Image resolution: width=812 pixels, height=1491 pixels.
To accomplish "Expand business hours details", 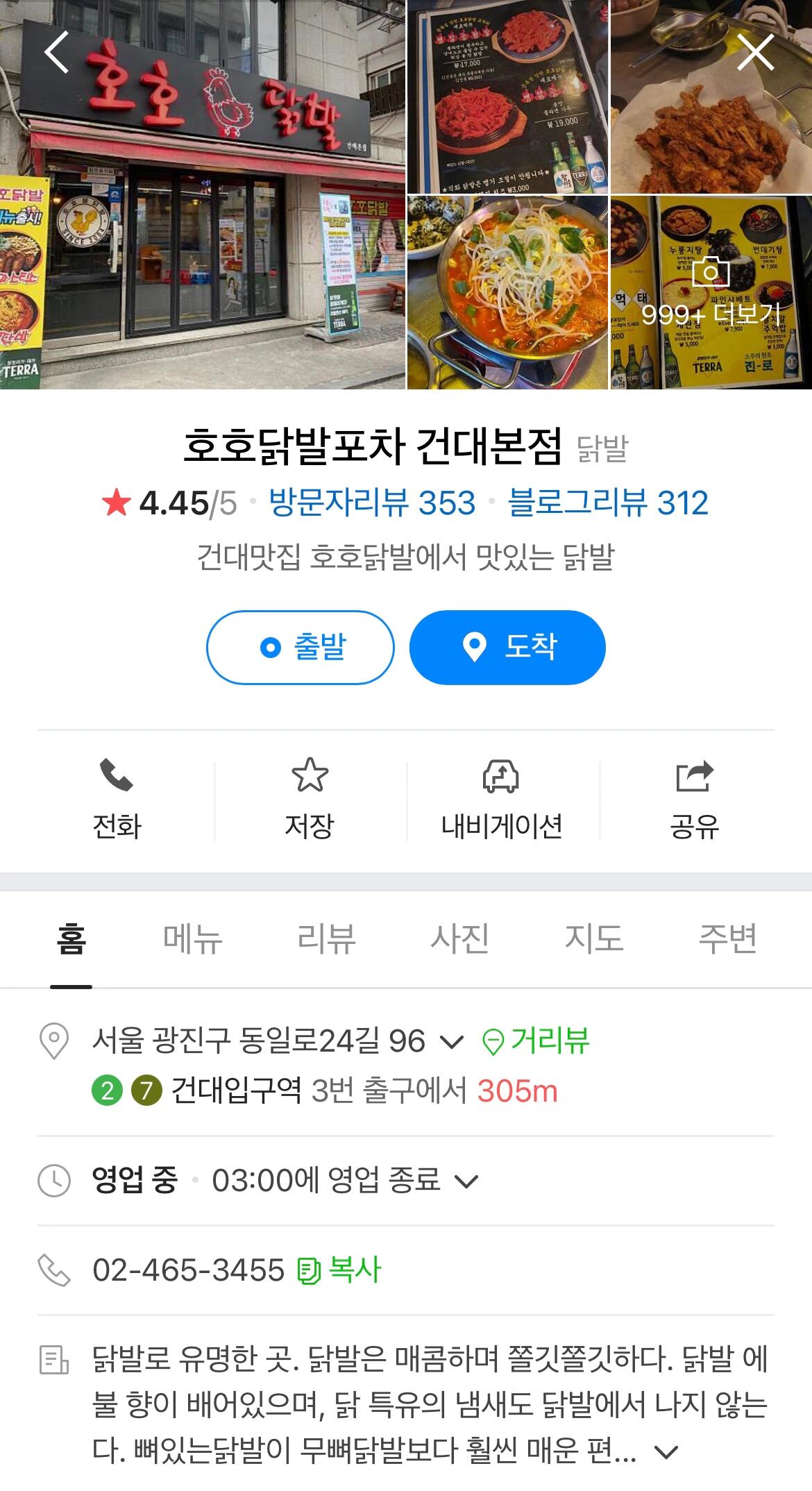I will [x=466, y=1180].
